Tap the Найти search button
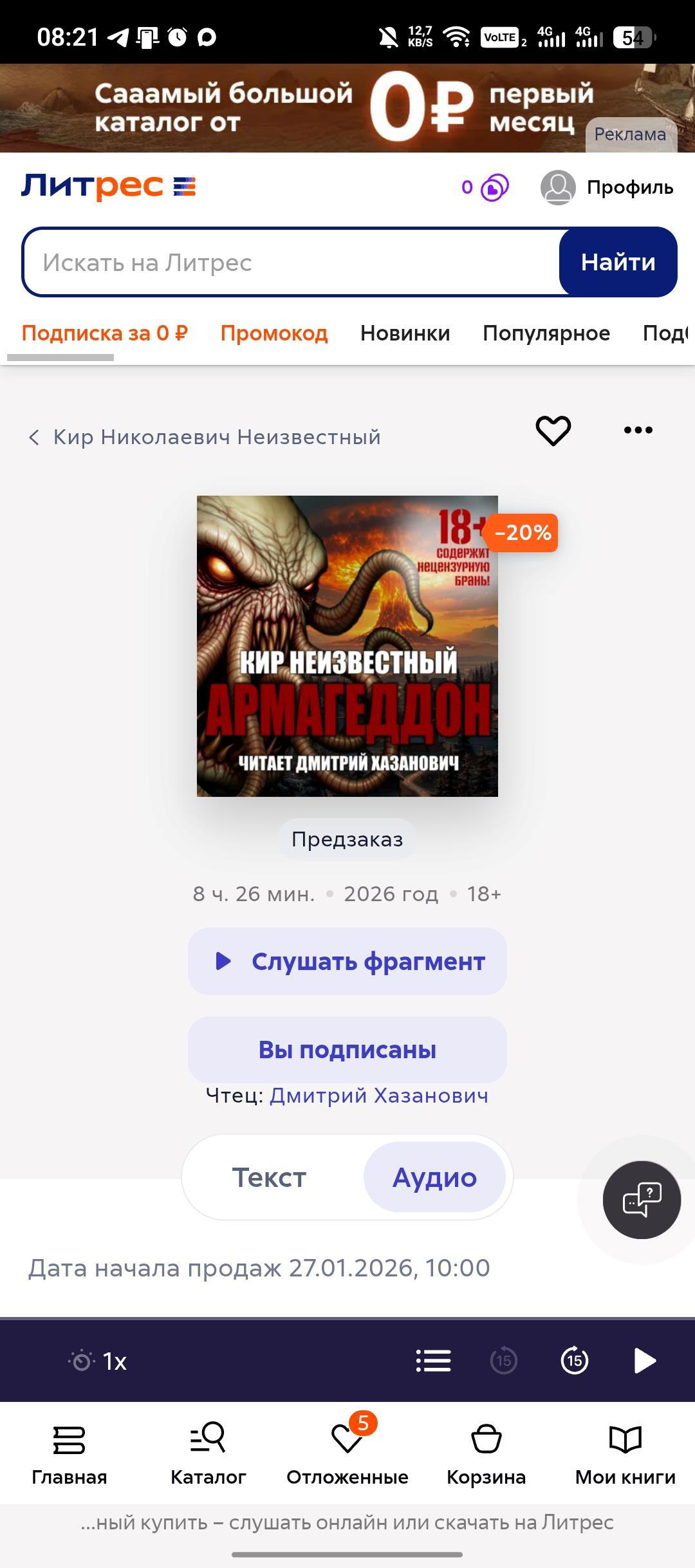This screenshot has width=695, height=1568. tap(618, 263)
